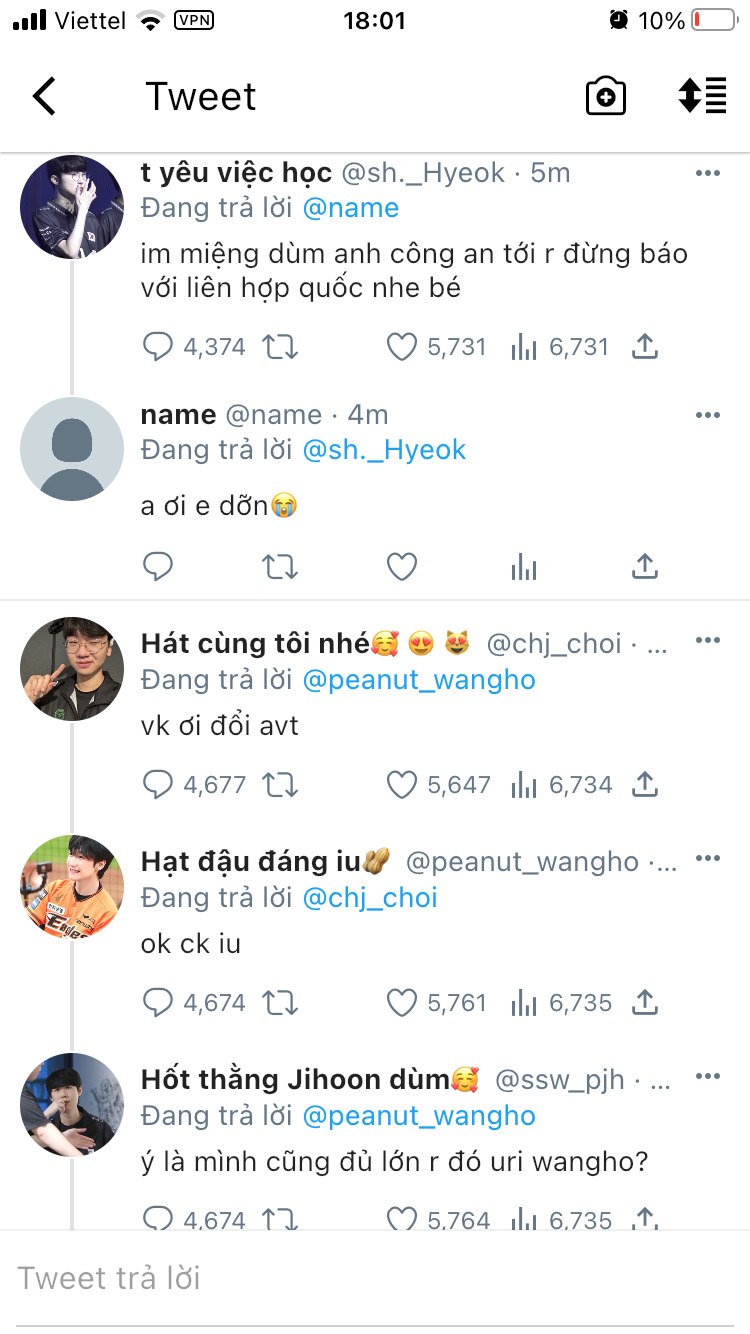Retweet the reply by user name

tap(280, 567)
